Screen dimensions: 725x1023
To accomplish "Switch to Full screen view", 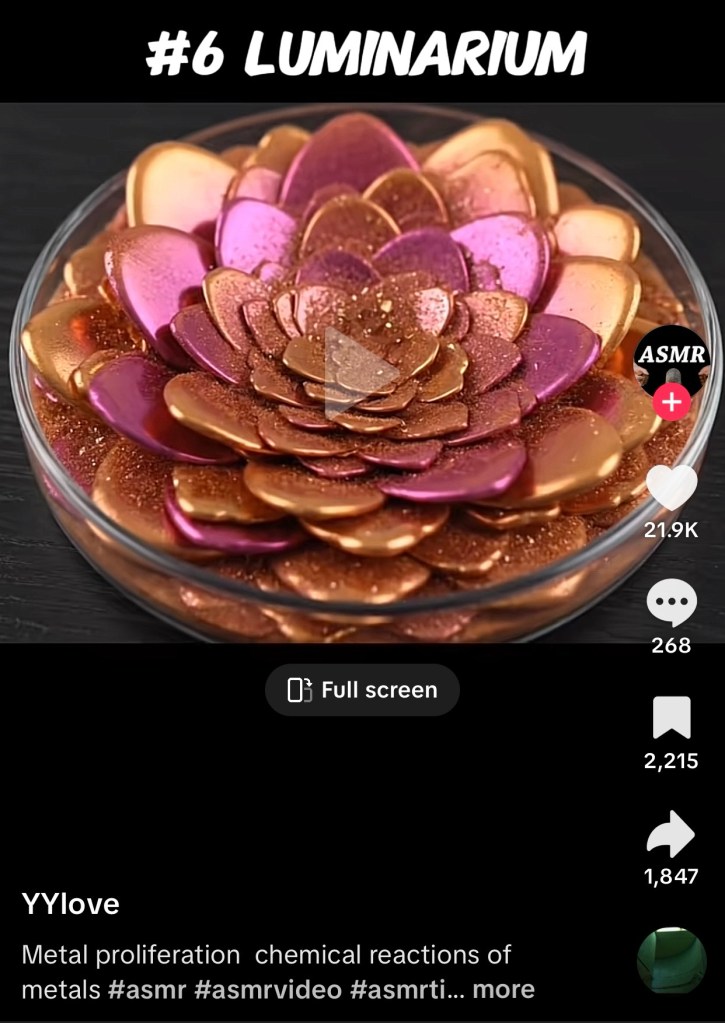I will click(x=362, y=690).
